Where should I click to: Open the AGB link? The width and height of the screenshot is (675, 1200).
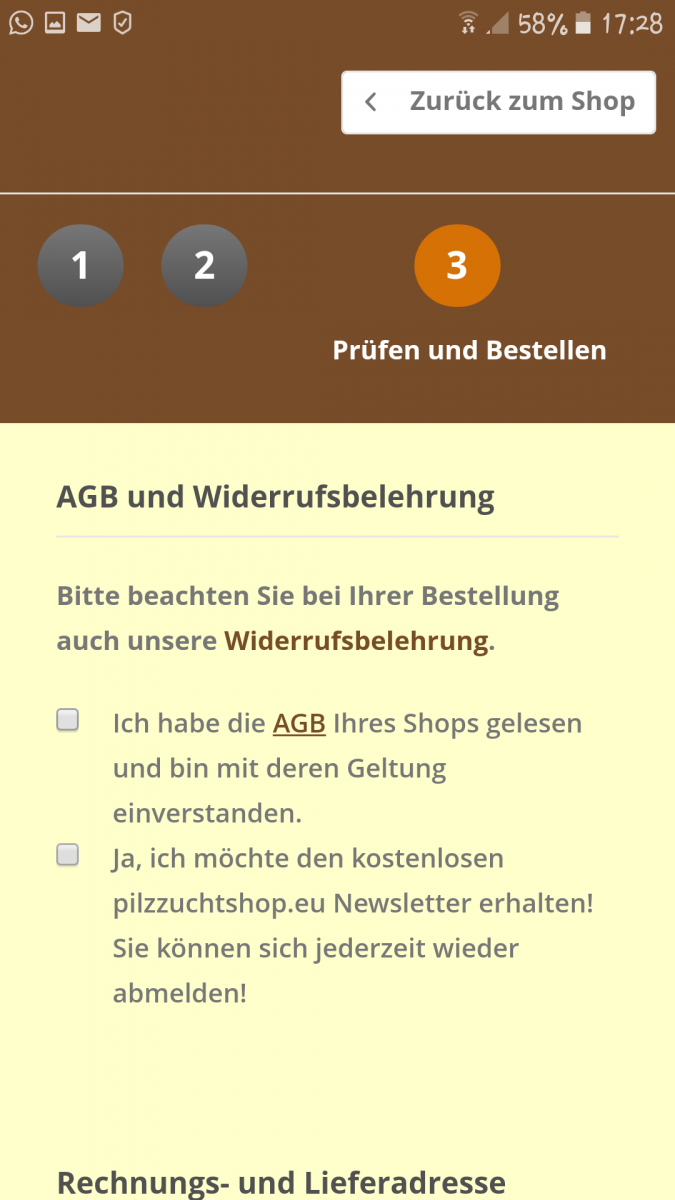coord(299,723)
